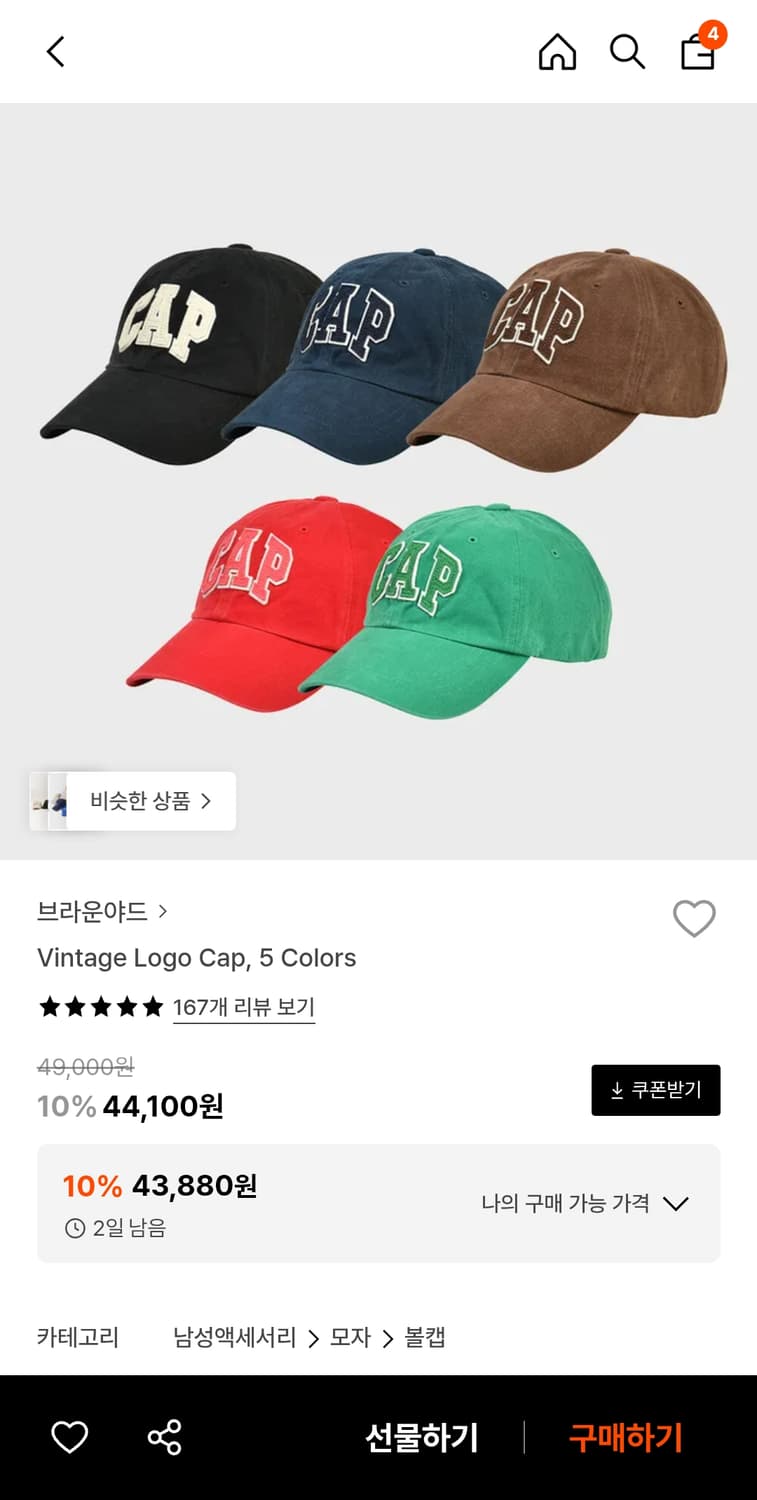Open the shopping bag with 4 items
The image size is (757, 1500).
tap(697, 52)
